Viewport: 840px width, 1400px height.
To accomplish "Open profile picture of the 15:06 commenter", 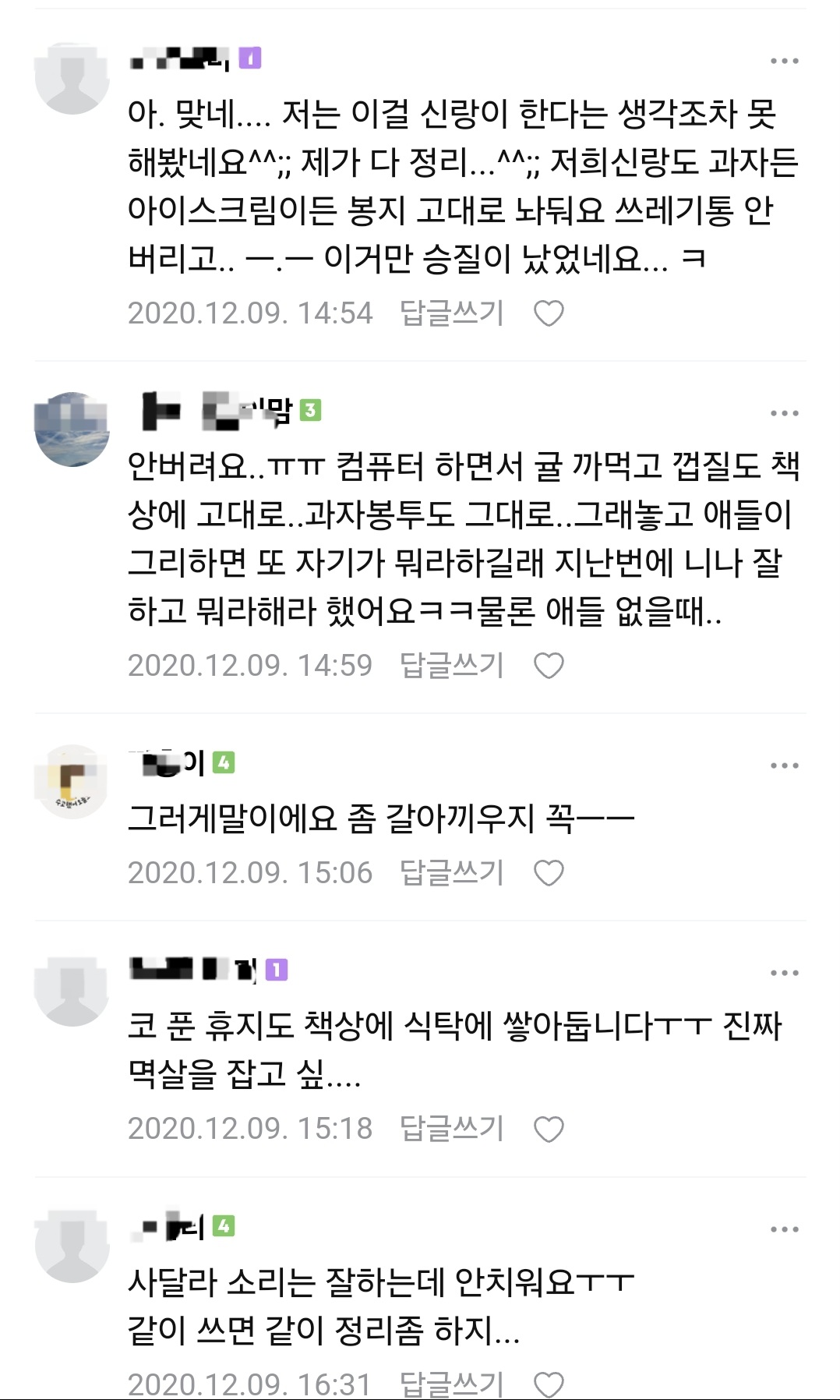I will (72, 781).
